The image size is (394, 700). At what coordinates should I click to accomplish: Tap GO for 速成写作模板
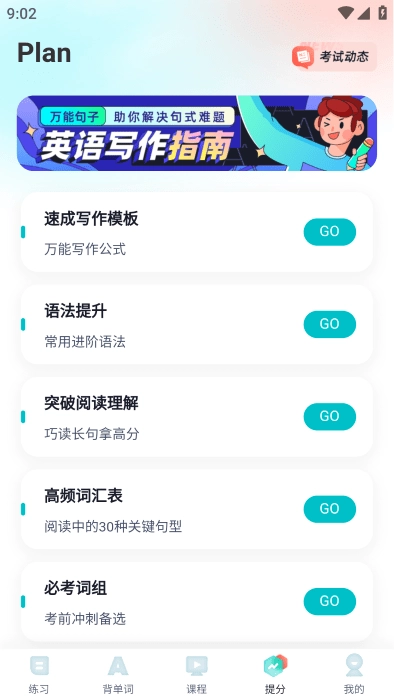[330, 232]
